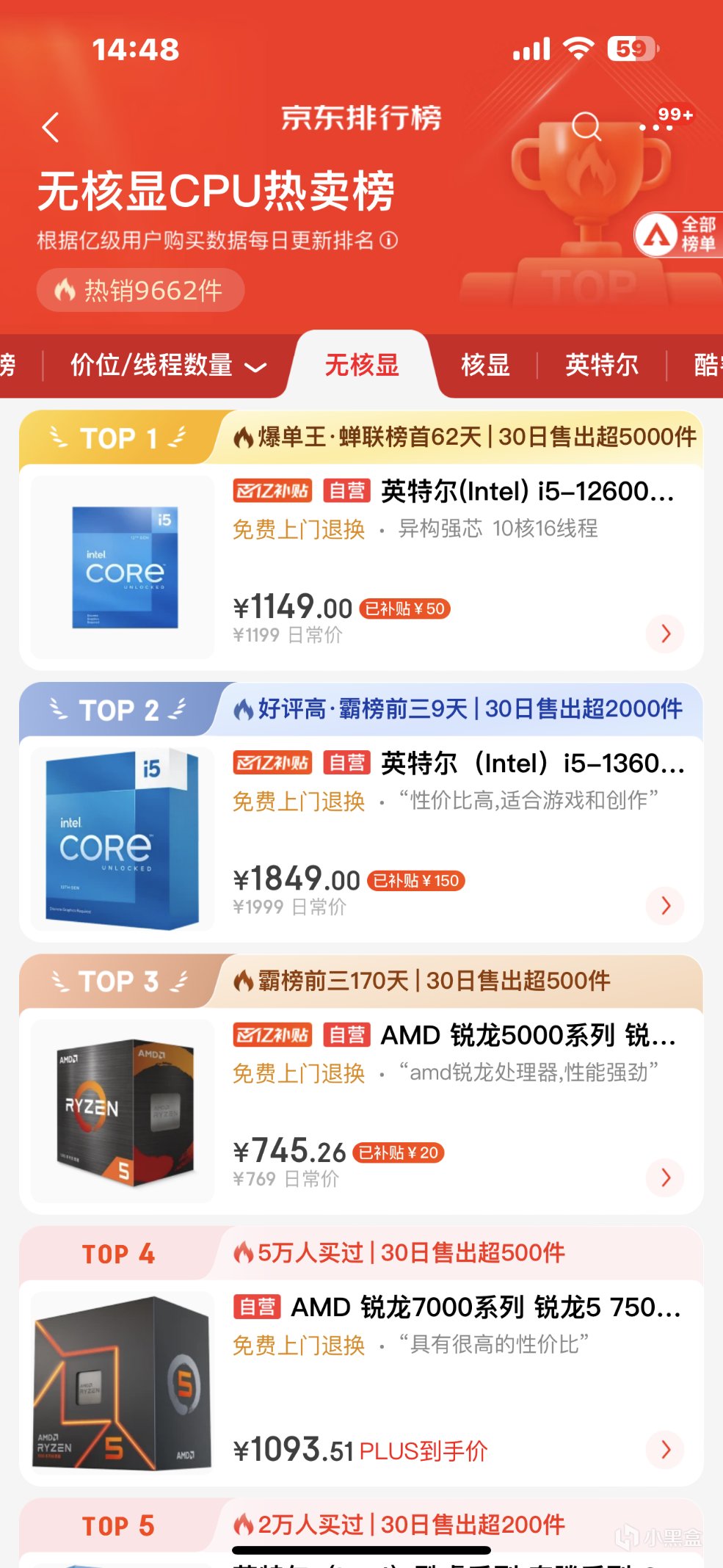The image size is (723, 1568).
Task: Tap the arrow on the ¥745.26 item
Action: tap(665, 1177)
